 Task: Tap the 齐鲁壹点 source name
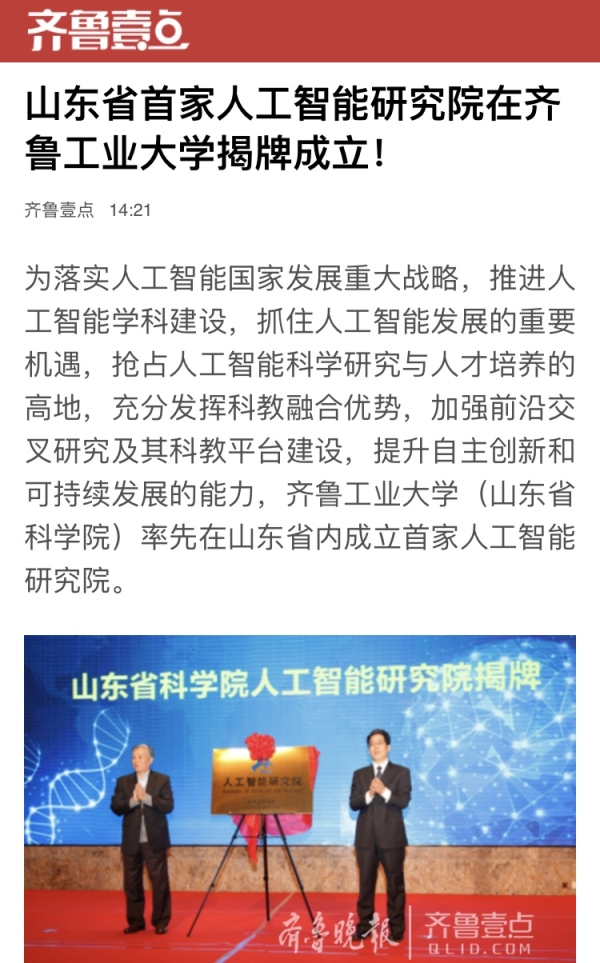(59, 210)
